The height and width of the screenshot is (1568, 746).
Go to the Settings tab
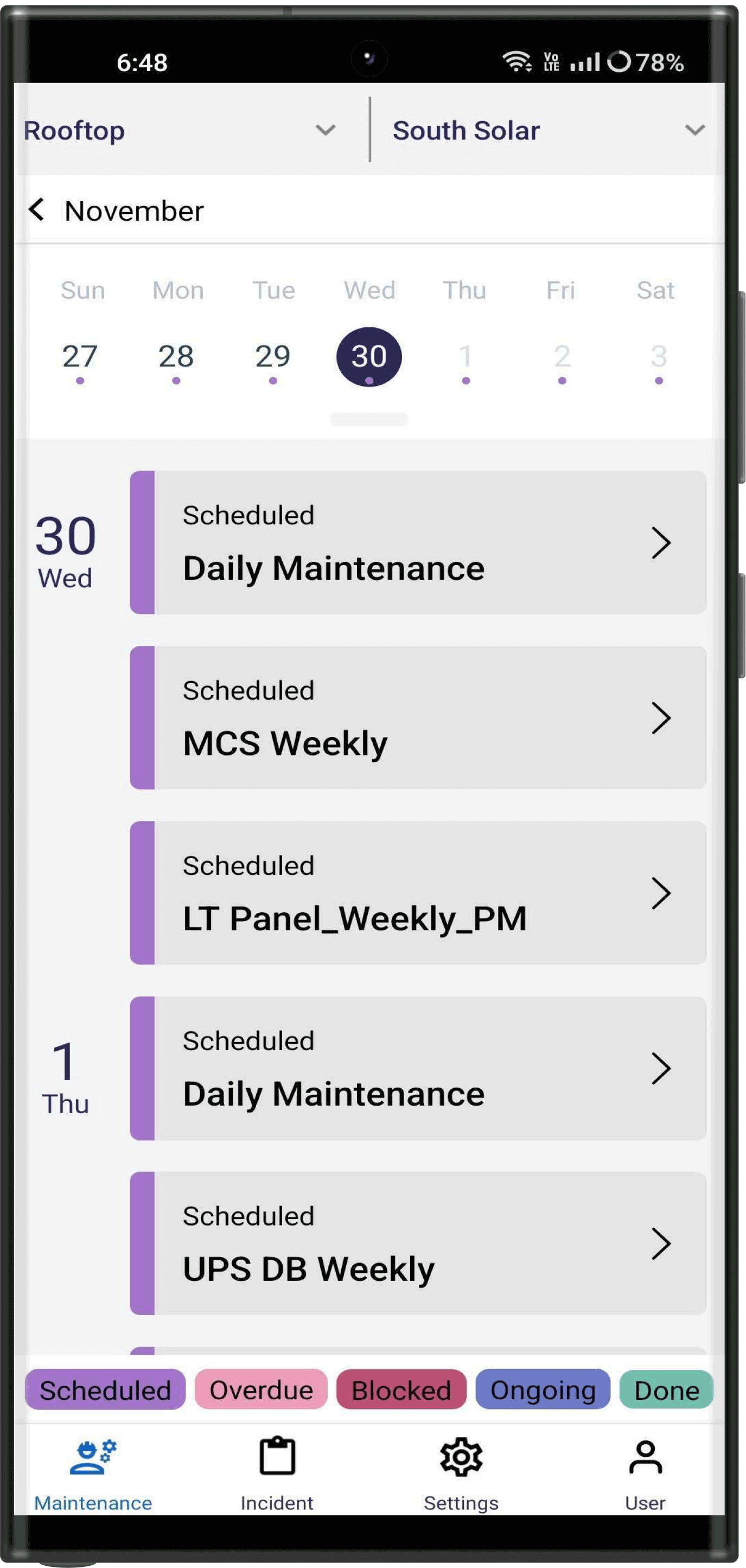(x=461, y=1474)
